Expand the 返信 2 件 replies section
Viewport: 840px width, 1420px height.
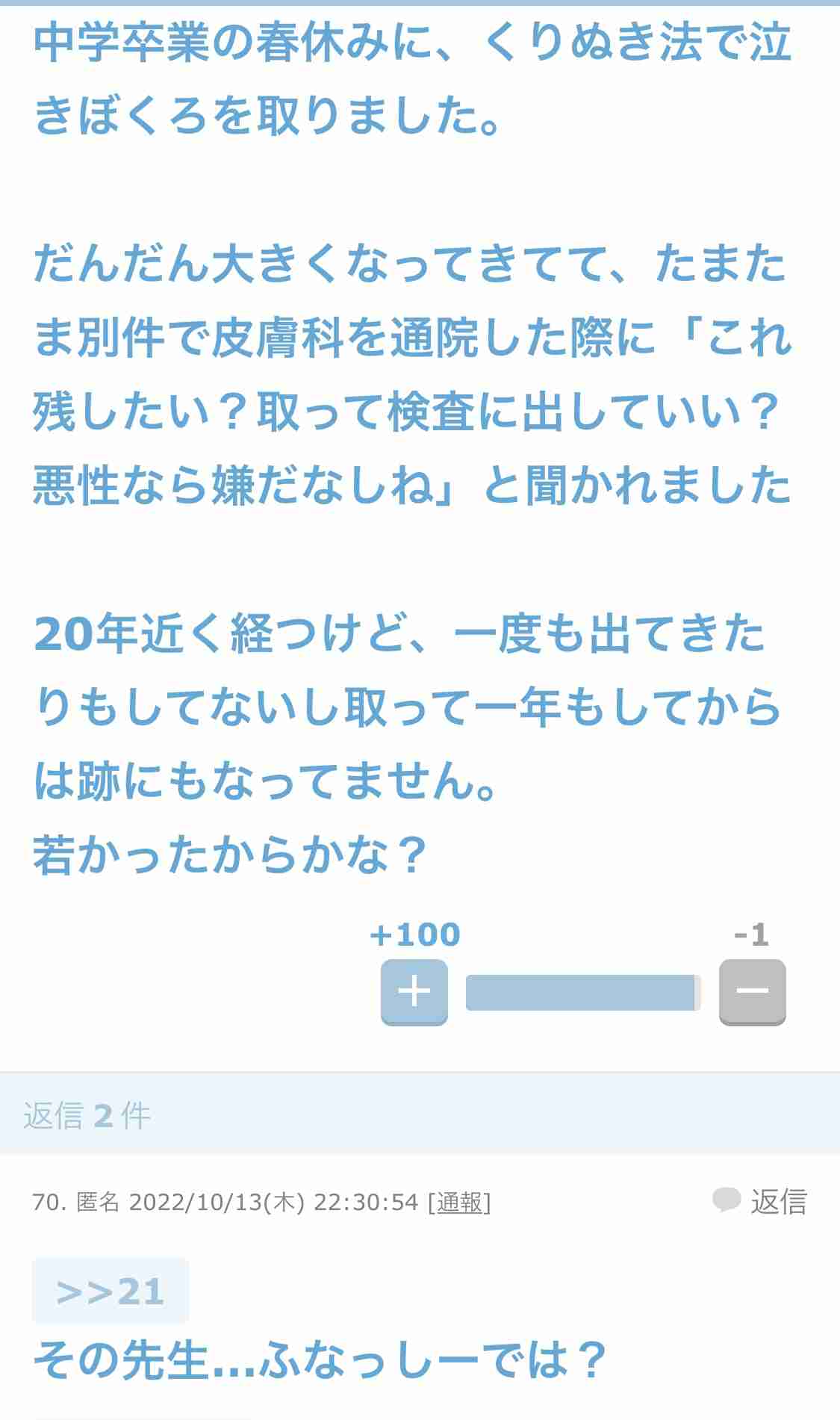click(x=420, y=1116)
